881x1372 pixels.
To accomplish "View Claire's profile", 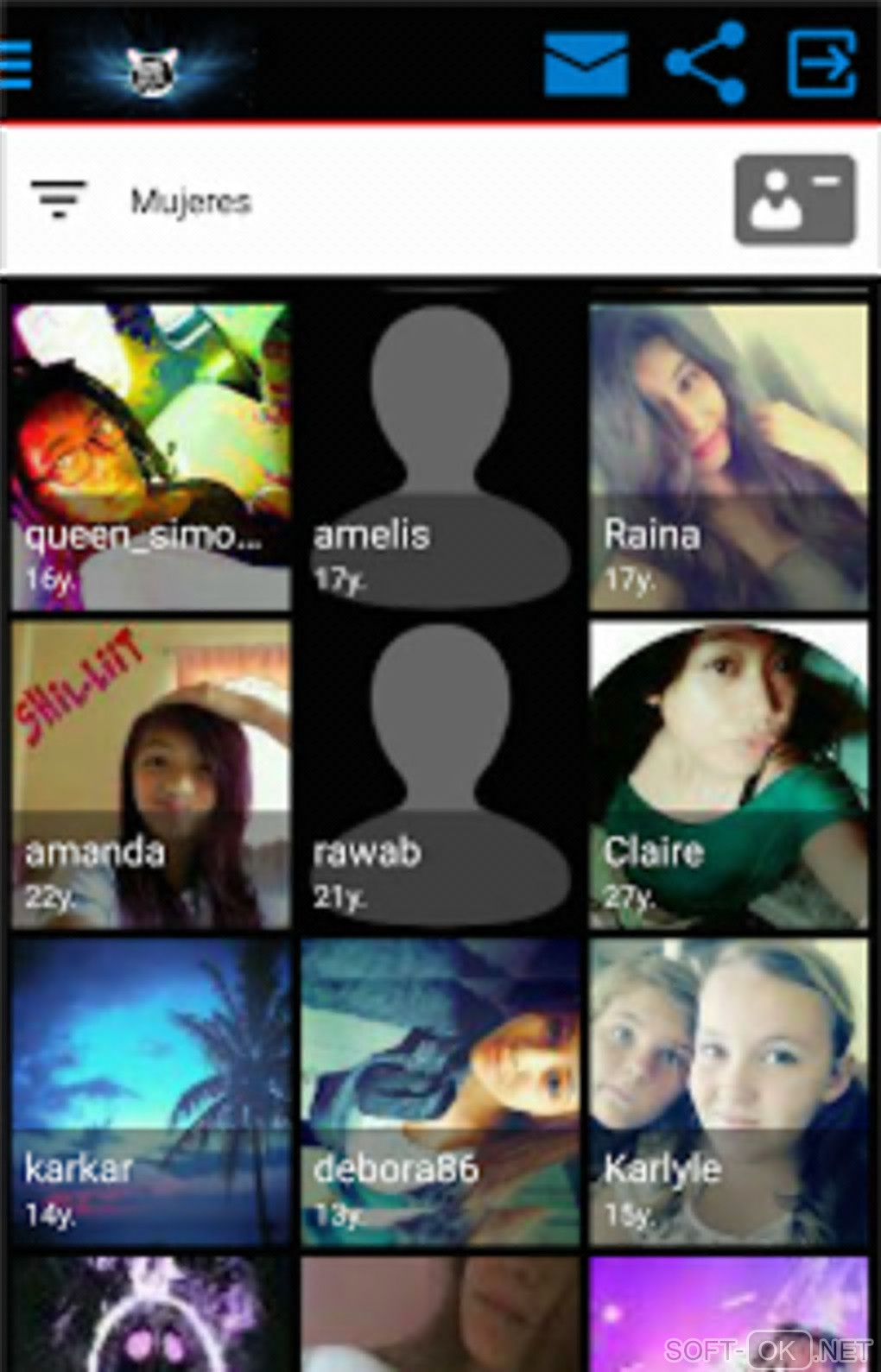I will [728, 775].
